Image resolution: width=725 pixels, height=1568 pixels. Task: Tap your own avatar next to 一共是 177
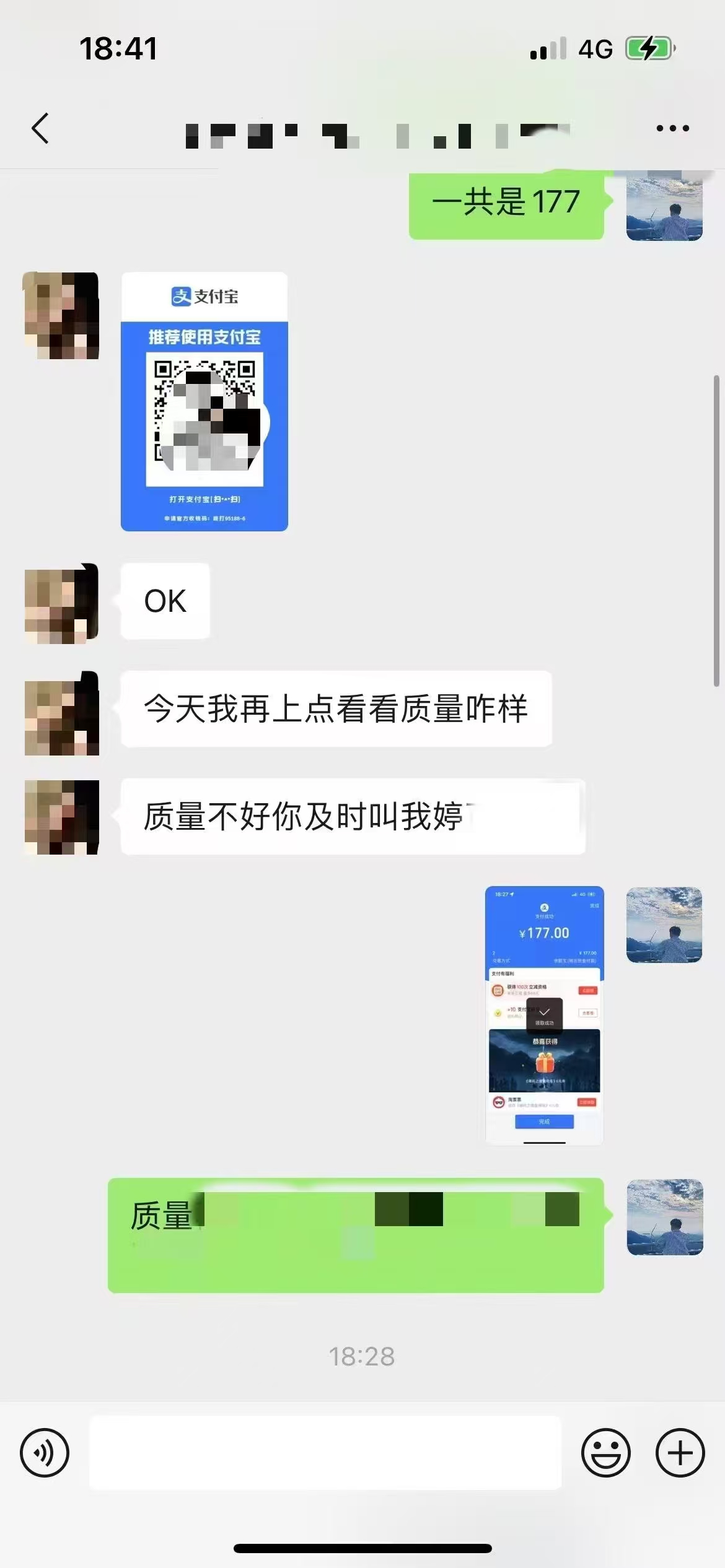(x=664, y=204)
